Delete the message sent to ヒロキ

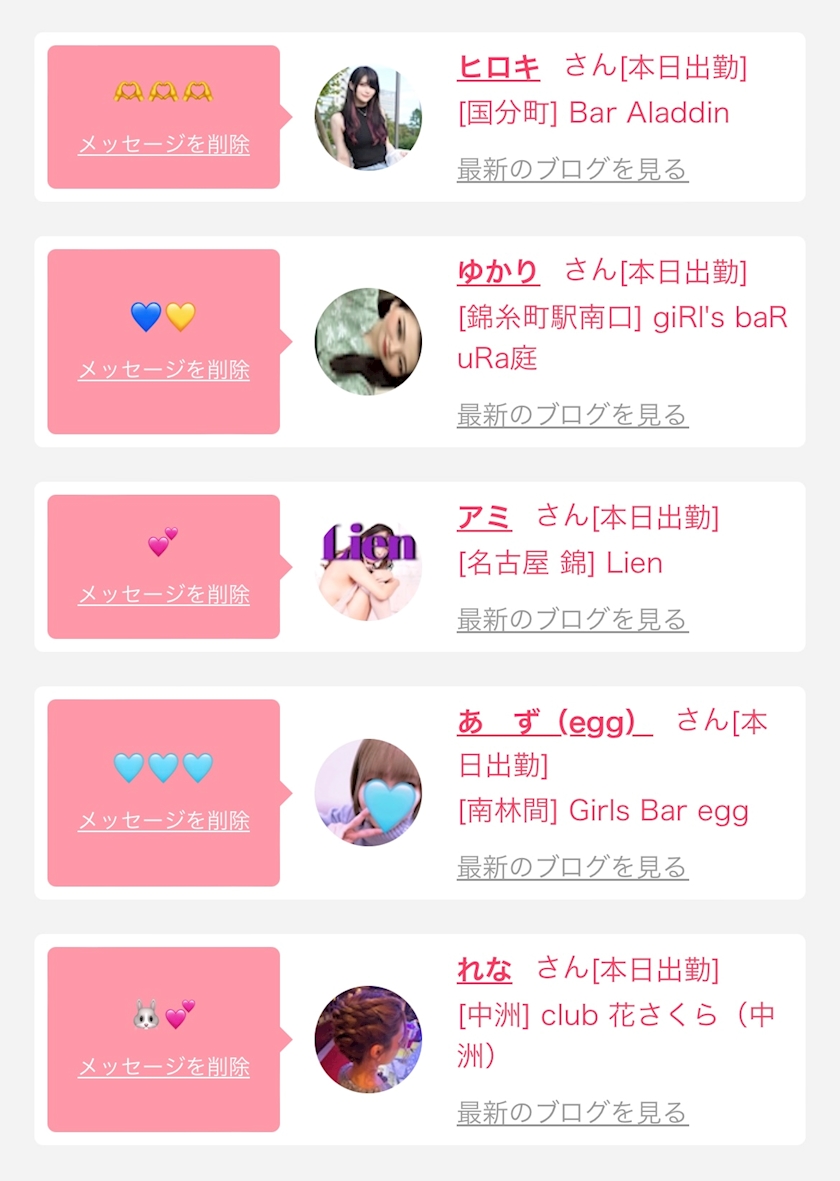tap(163, 144)
